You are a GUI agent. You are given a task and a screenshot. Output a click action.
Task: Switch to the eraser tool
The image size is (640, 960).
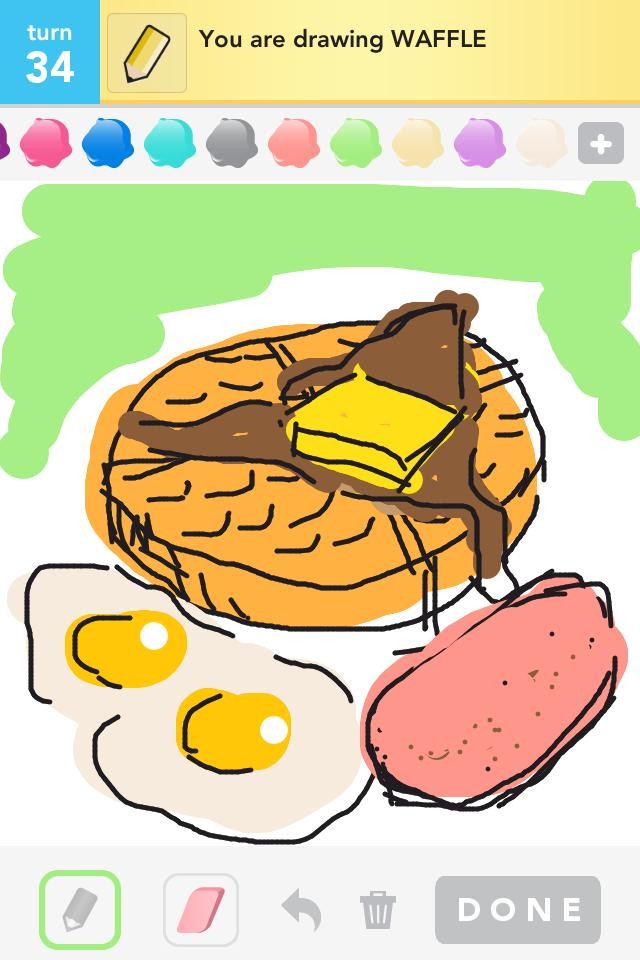tap(201, 910)
